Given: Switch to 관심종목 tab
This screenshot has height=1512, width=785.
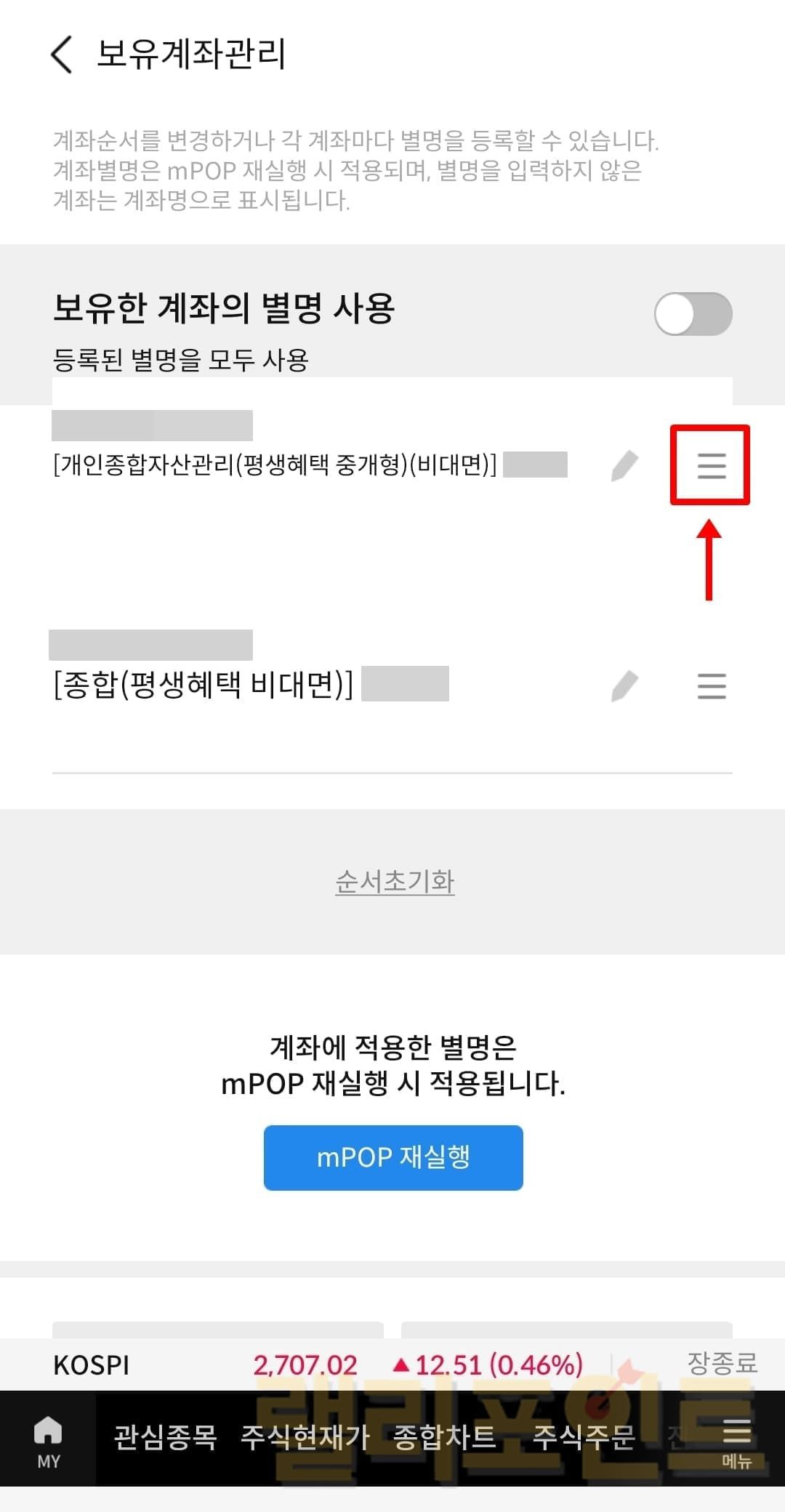Looking at the screenshot, I should [x=165, y=1437].
